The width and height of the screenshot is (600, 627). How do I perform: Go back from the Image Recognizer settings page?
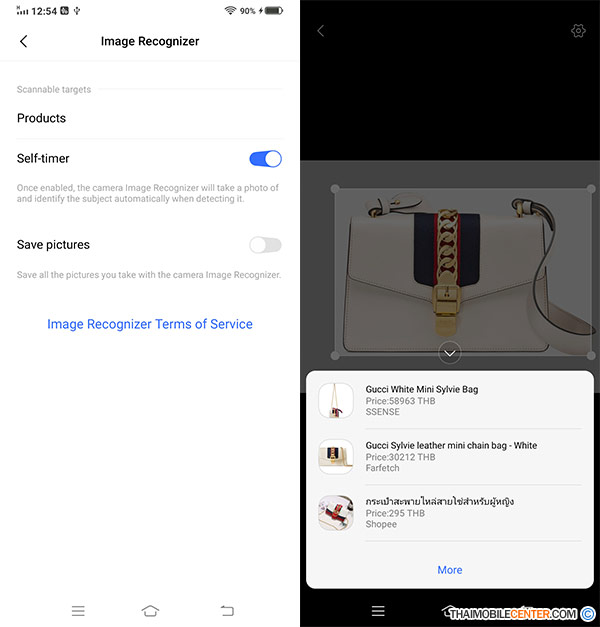(x=24, y=41)
